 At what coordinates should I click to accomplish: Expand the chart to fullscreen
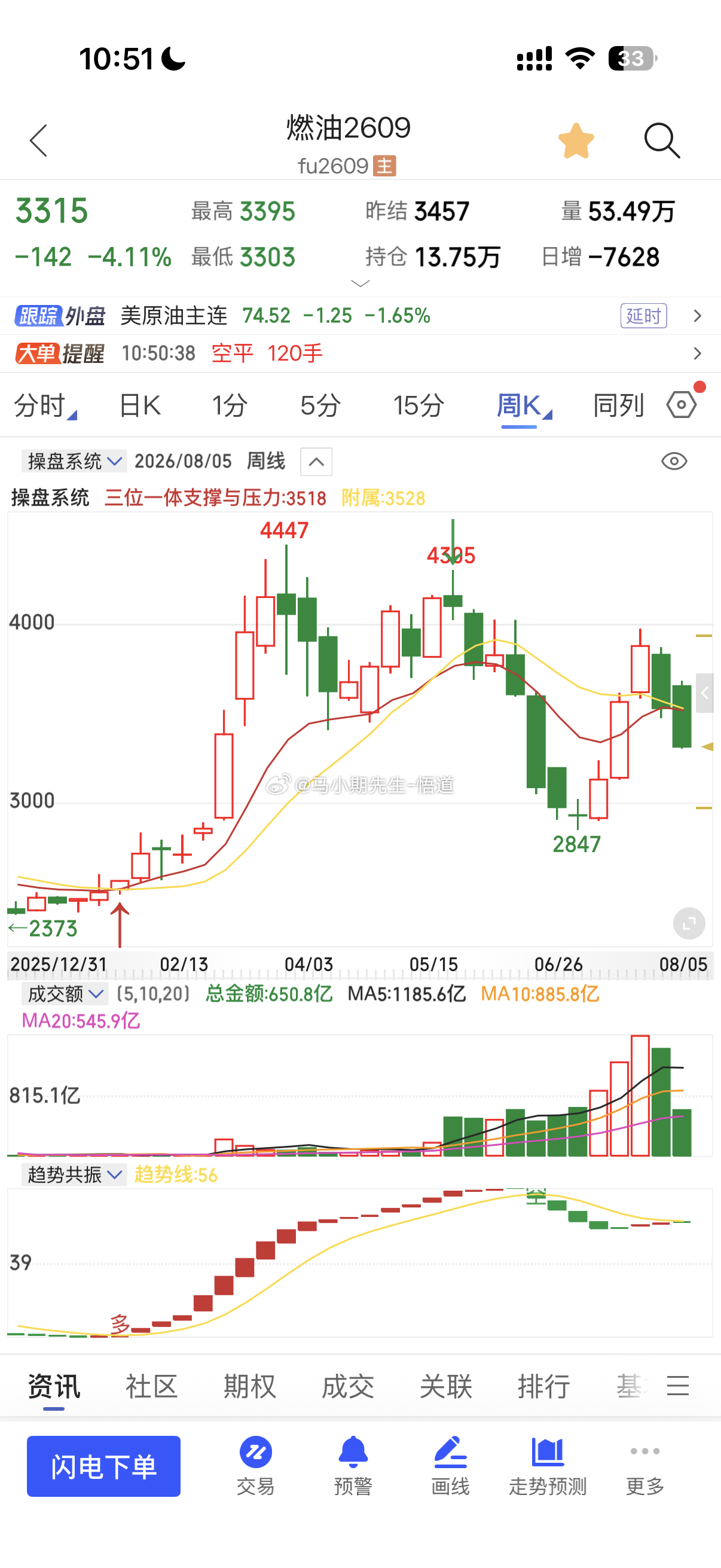689,923
